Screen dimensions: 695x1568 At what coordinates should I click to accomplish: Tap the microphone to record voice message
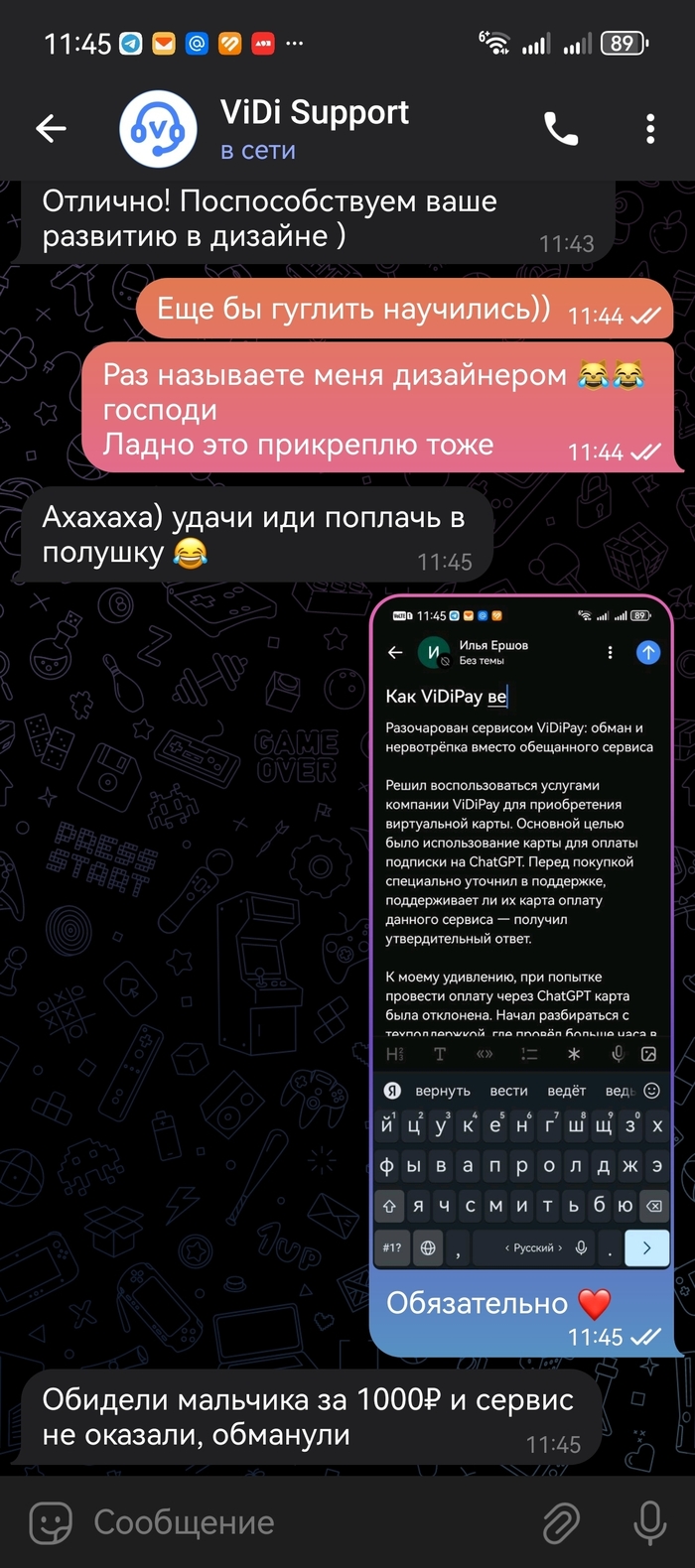pos(650,1521)
